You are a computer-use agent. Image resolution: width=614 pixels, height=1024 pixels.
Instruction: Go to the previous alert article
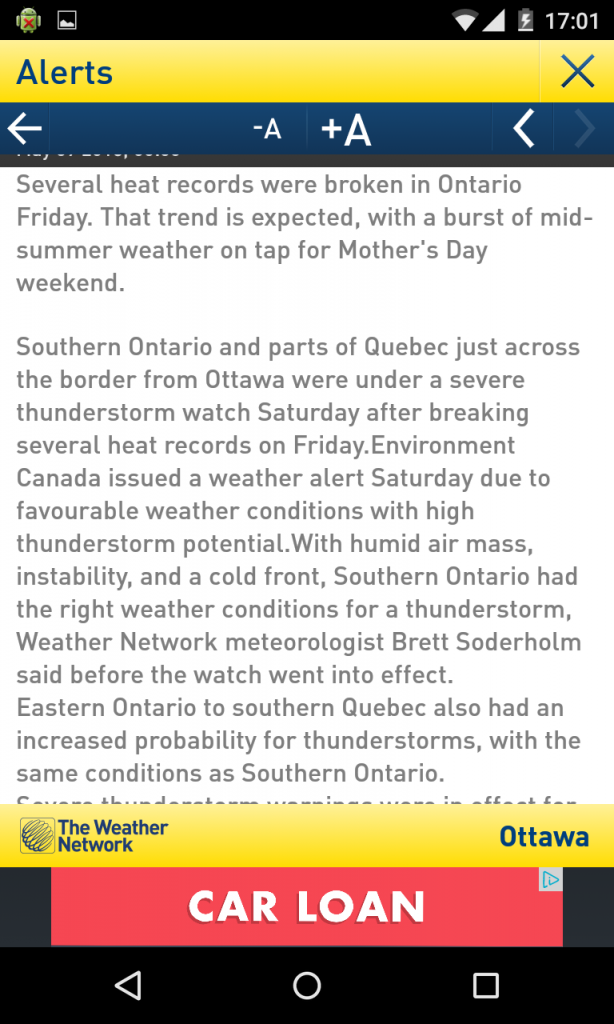pos(524,129)
